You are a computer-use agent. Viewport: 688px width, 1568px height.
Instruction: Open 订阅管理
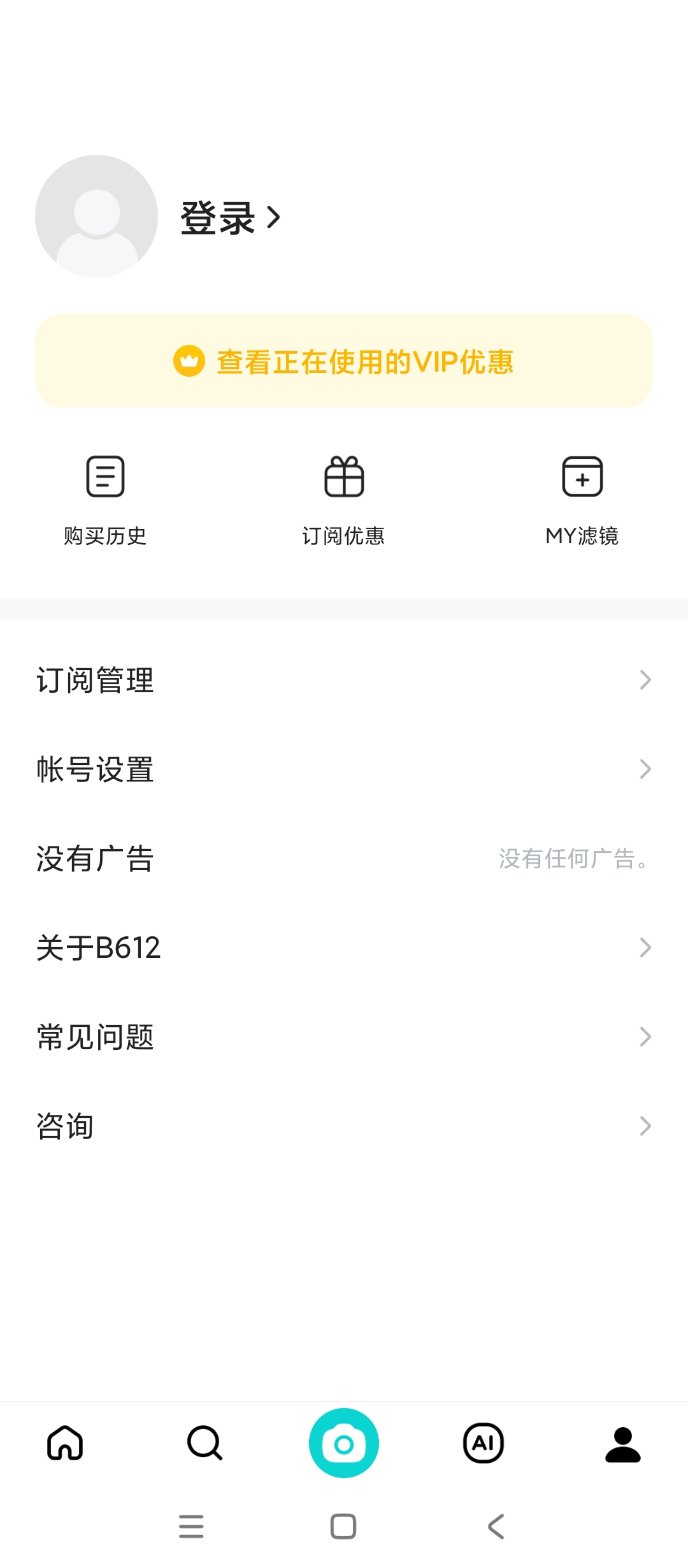coord(344,680)
